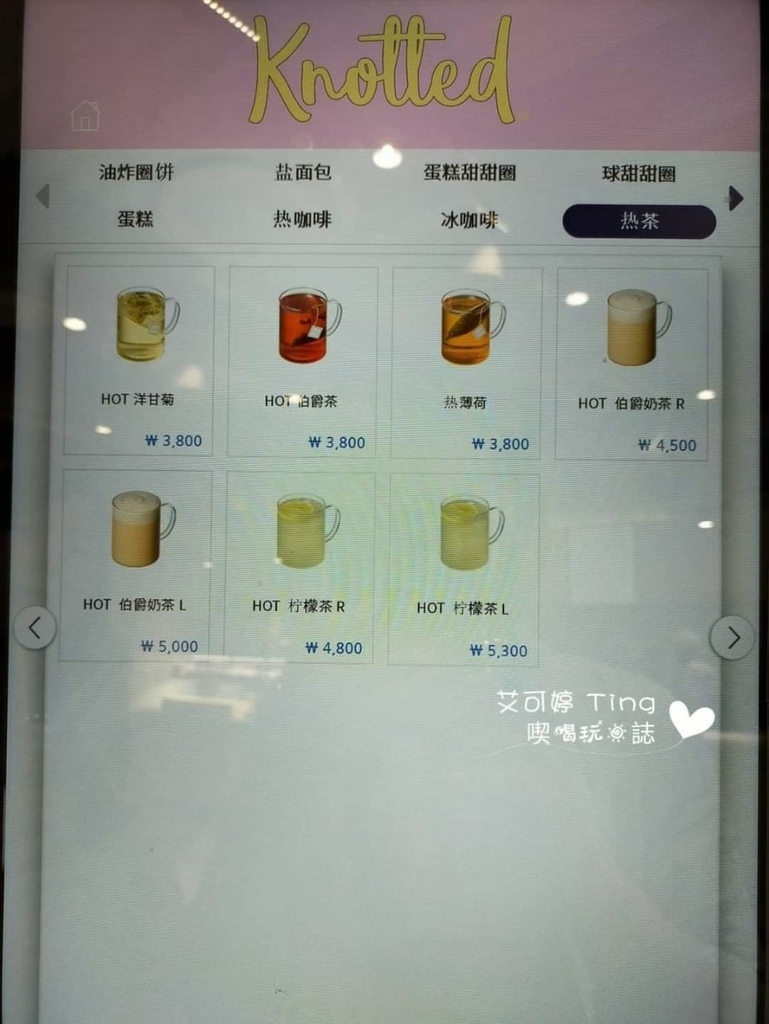Pick HOT 柠檬茶 L
Screen dimensions: 769x1024
(x=463, y=569)
